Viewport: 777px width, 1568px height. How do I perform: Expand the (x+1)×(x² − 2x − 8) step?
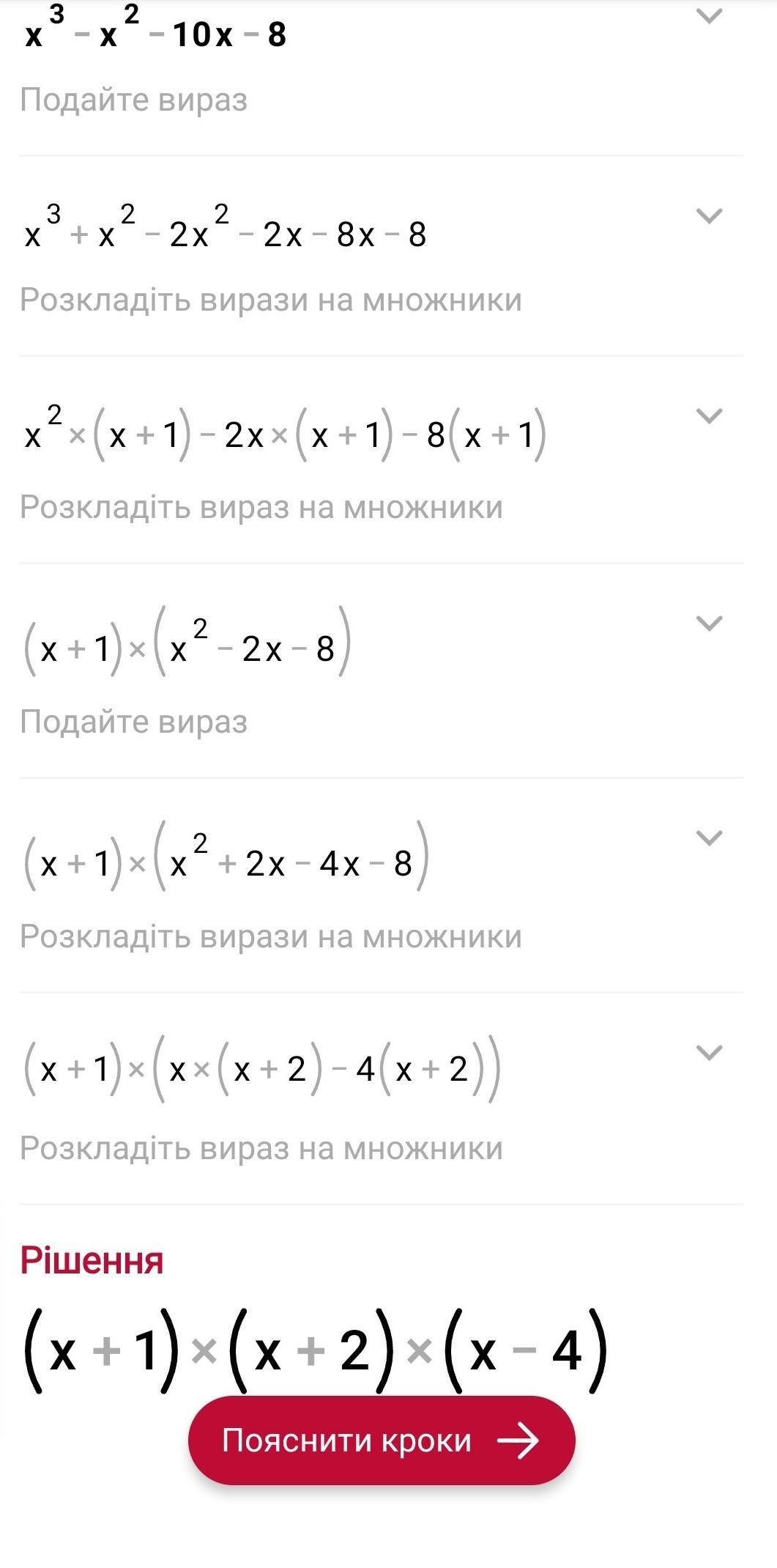[x=709, y=624]
